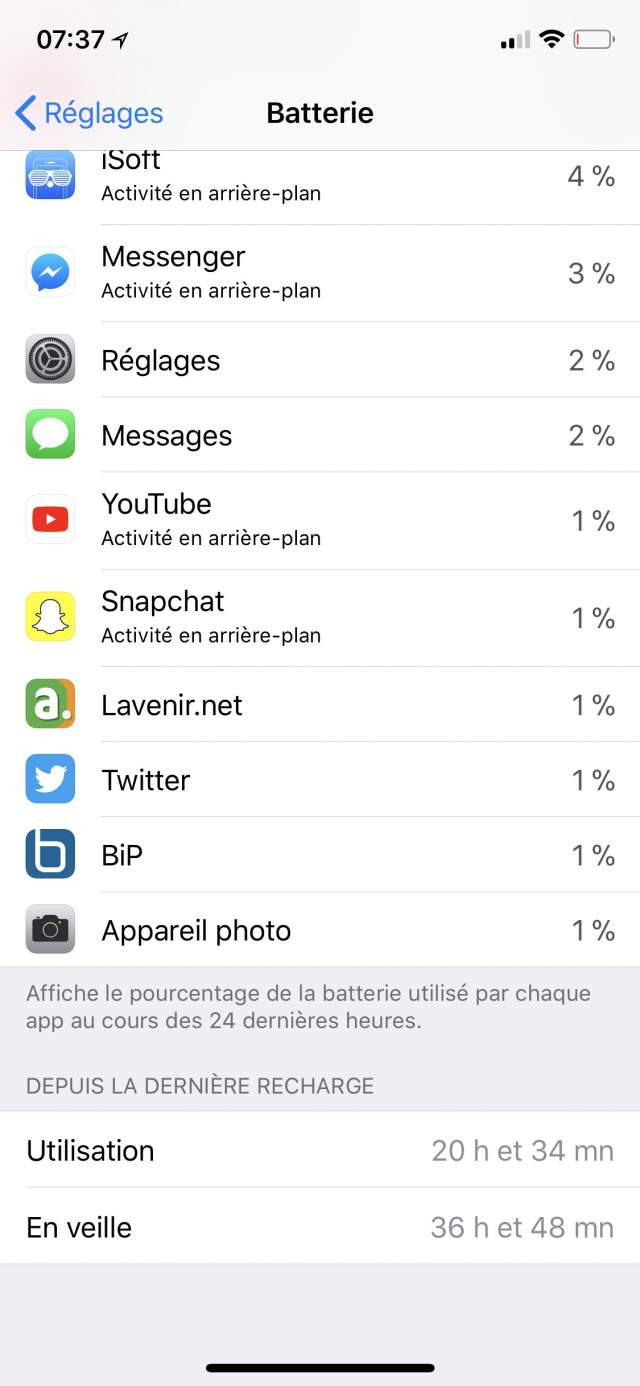Viewport: 640px width, 1386px height.
Task: Select the Snapchat usage row
Action: (x=320, y=617)
